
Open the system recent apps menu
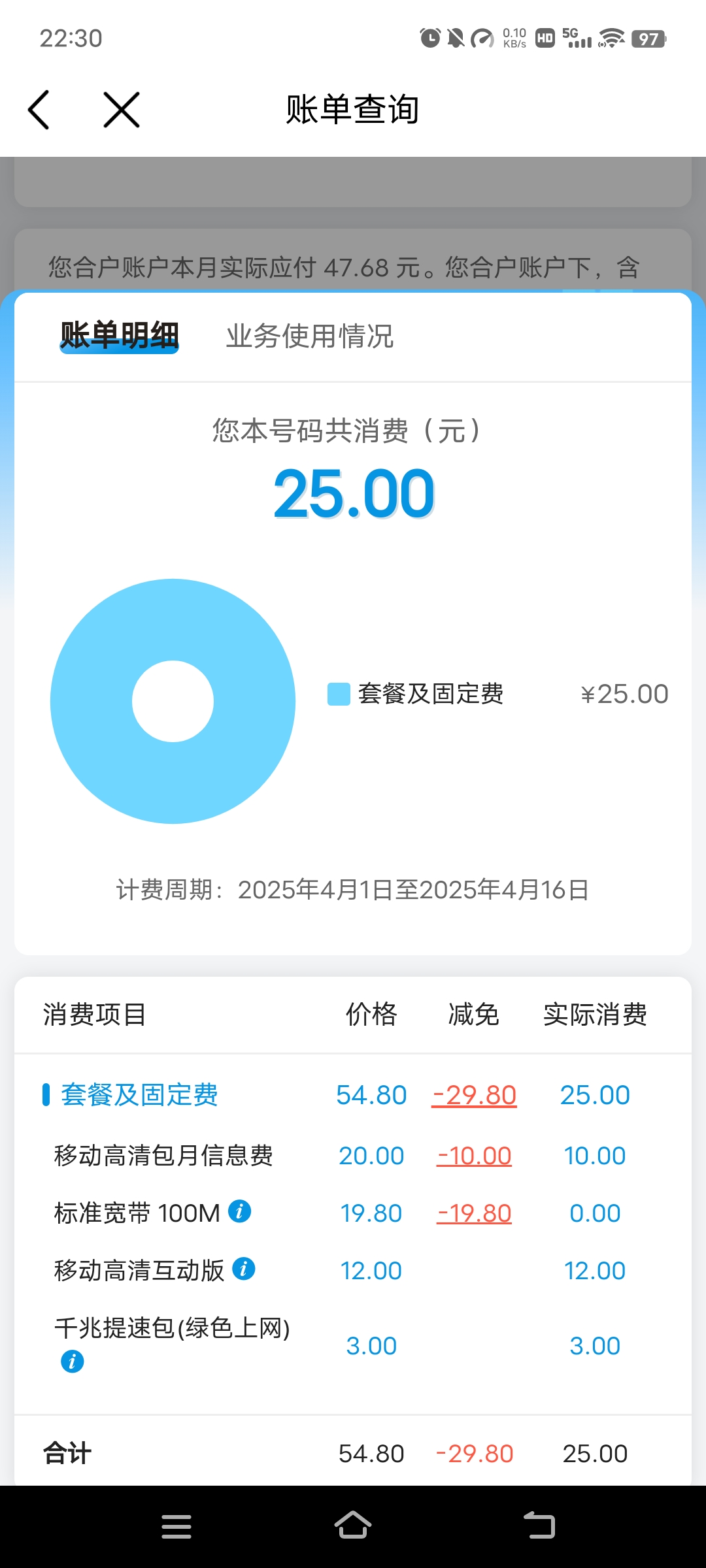pyautogui.click(x=176, y=1526)
